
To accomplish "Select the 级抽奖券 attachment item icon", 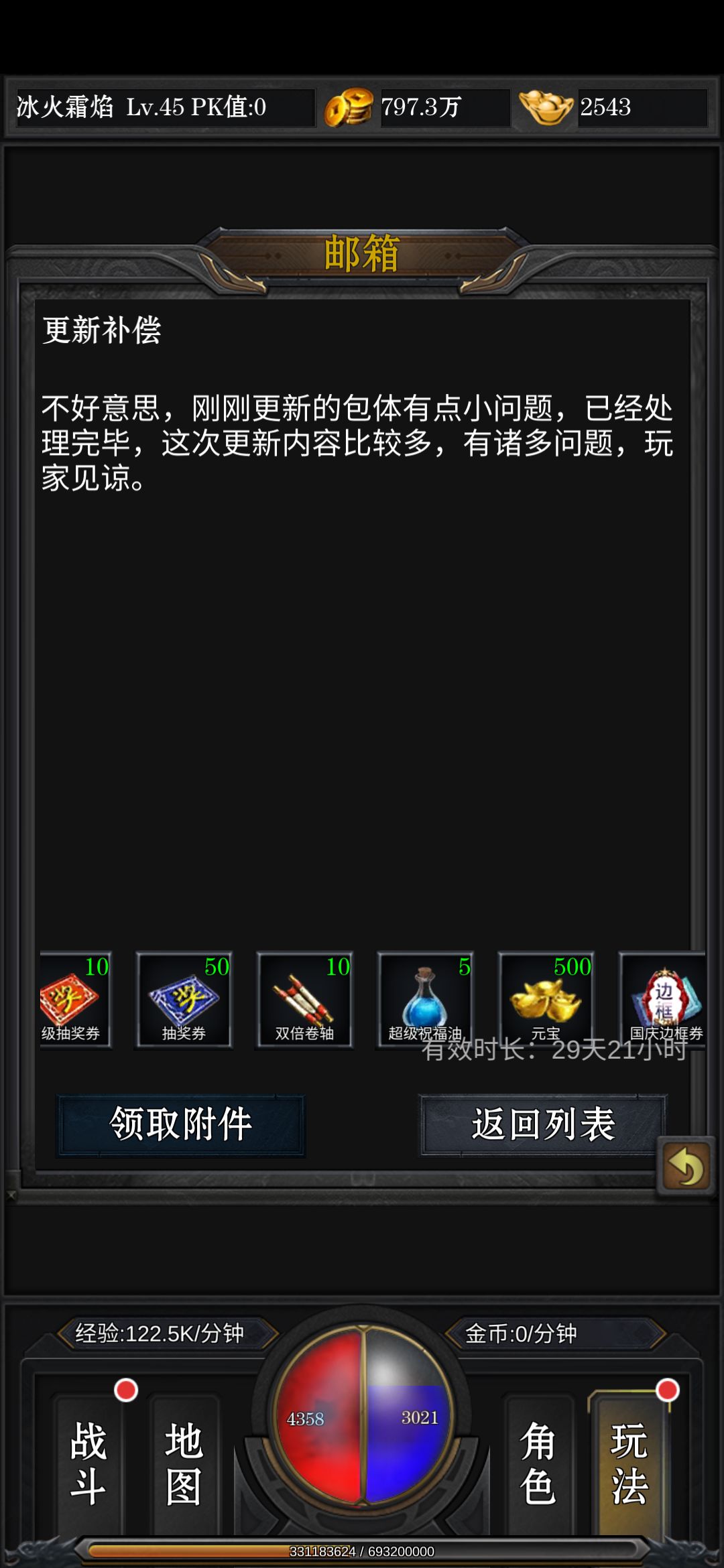I will (x=74, y=998).
